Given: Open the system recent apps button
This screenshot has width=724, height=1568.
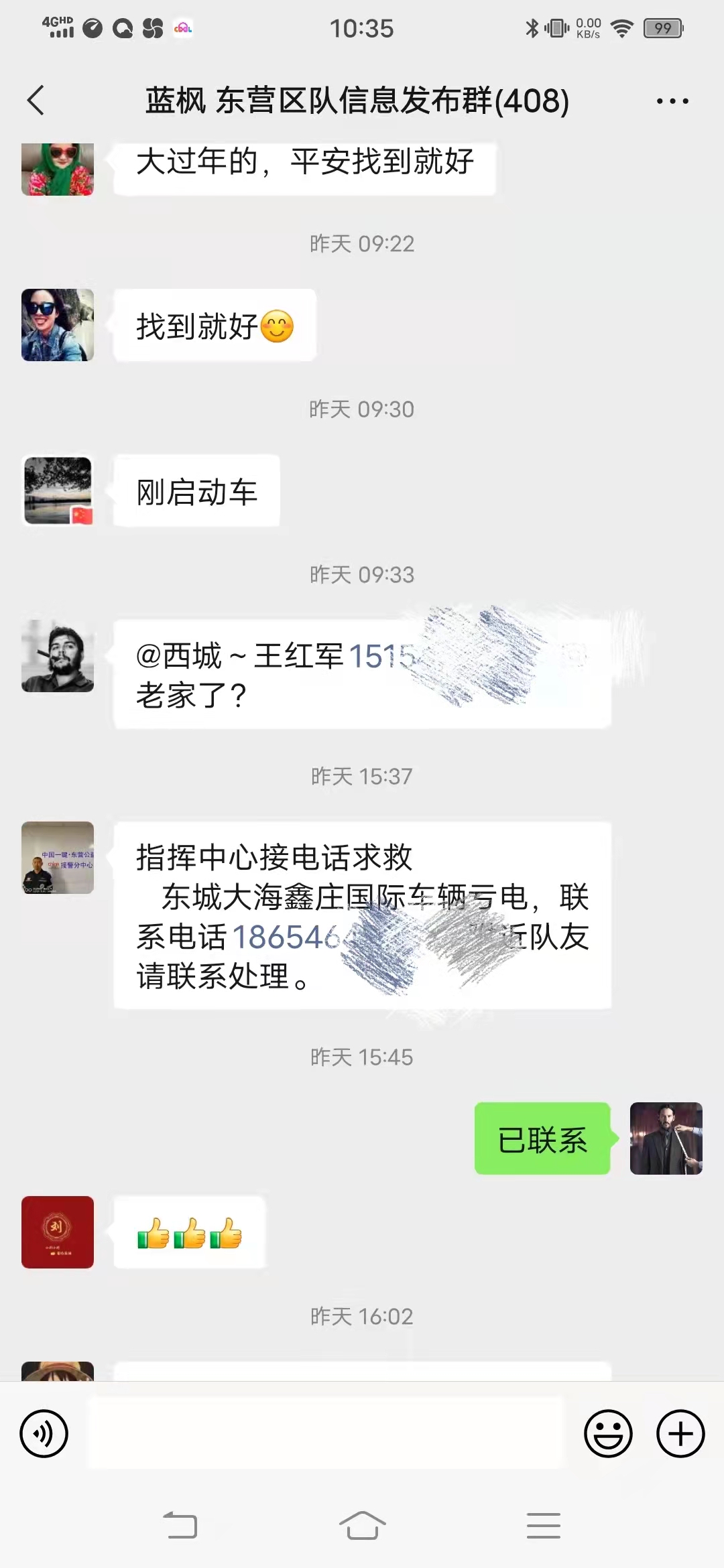Looking at the screenshot, I should [543, 1525].
